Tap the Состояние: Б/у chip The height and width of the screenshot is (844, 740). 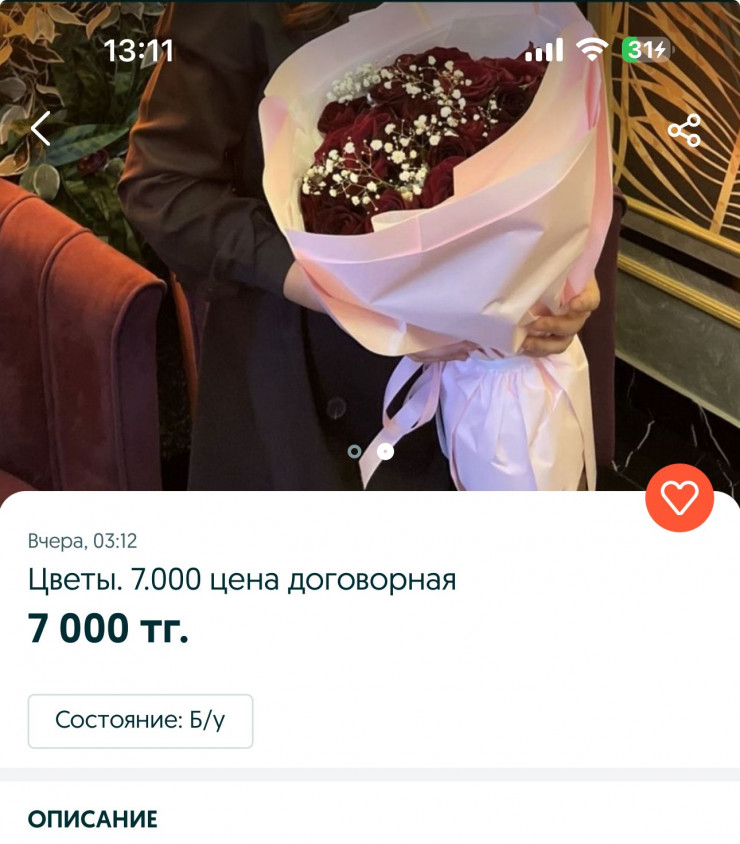coord(140,721)
